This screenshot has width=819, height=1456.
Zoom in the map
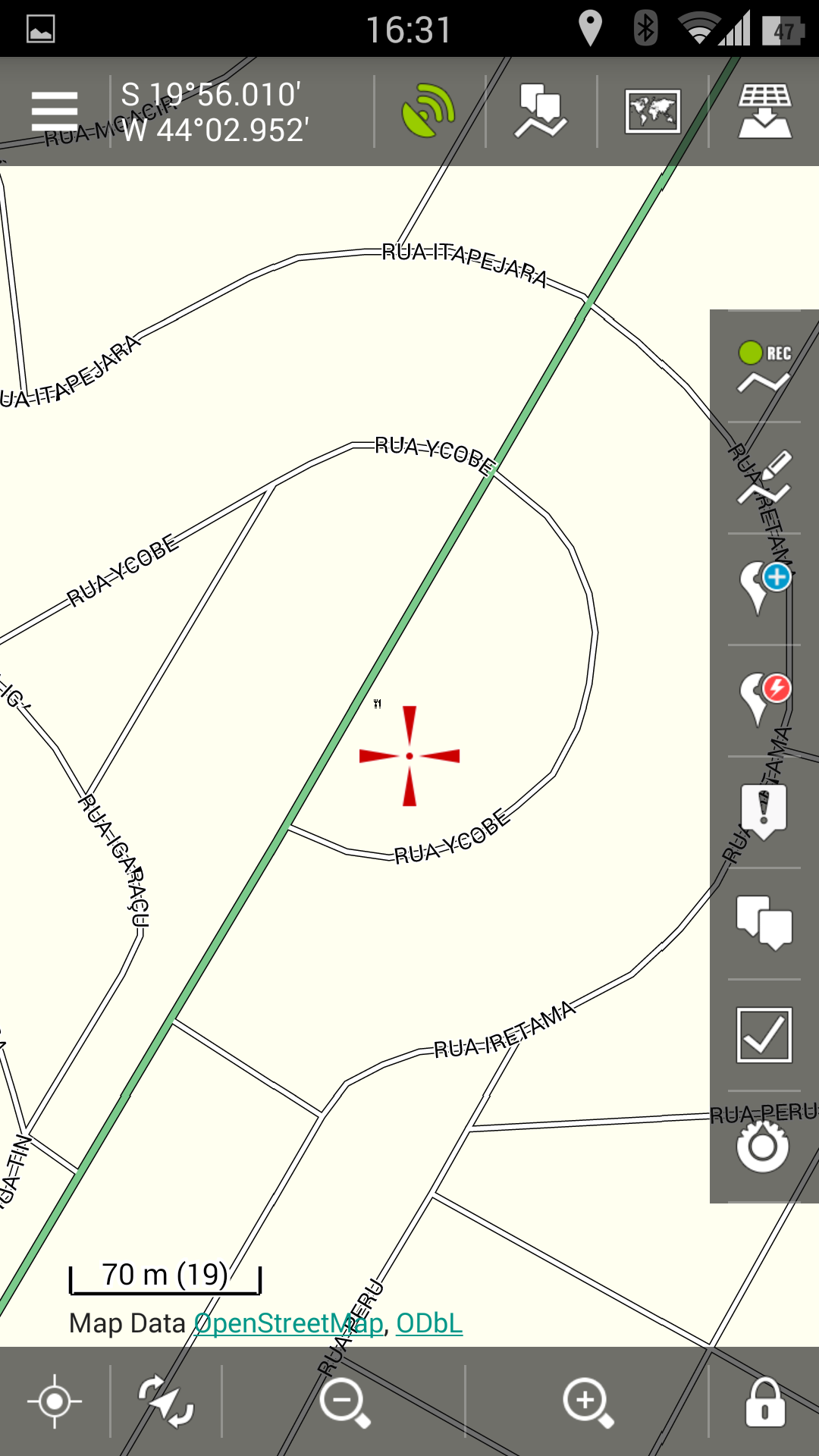tap(588, 1401)
